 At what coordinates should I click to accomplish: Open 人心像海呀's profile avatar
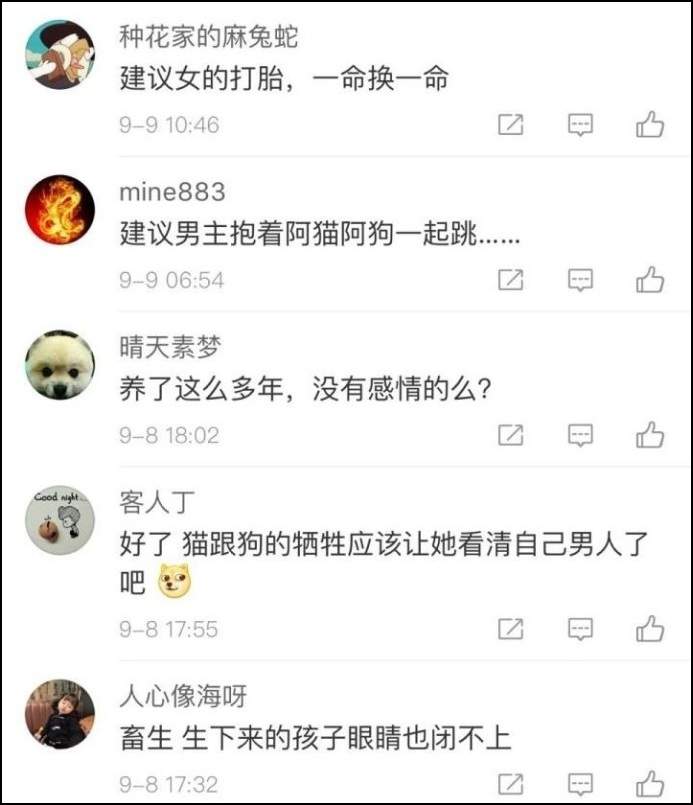click(x=59, y=714)
